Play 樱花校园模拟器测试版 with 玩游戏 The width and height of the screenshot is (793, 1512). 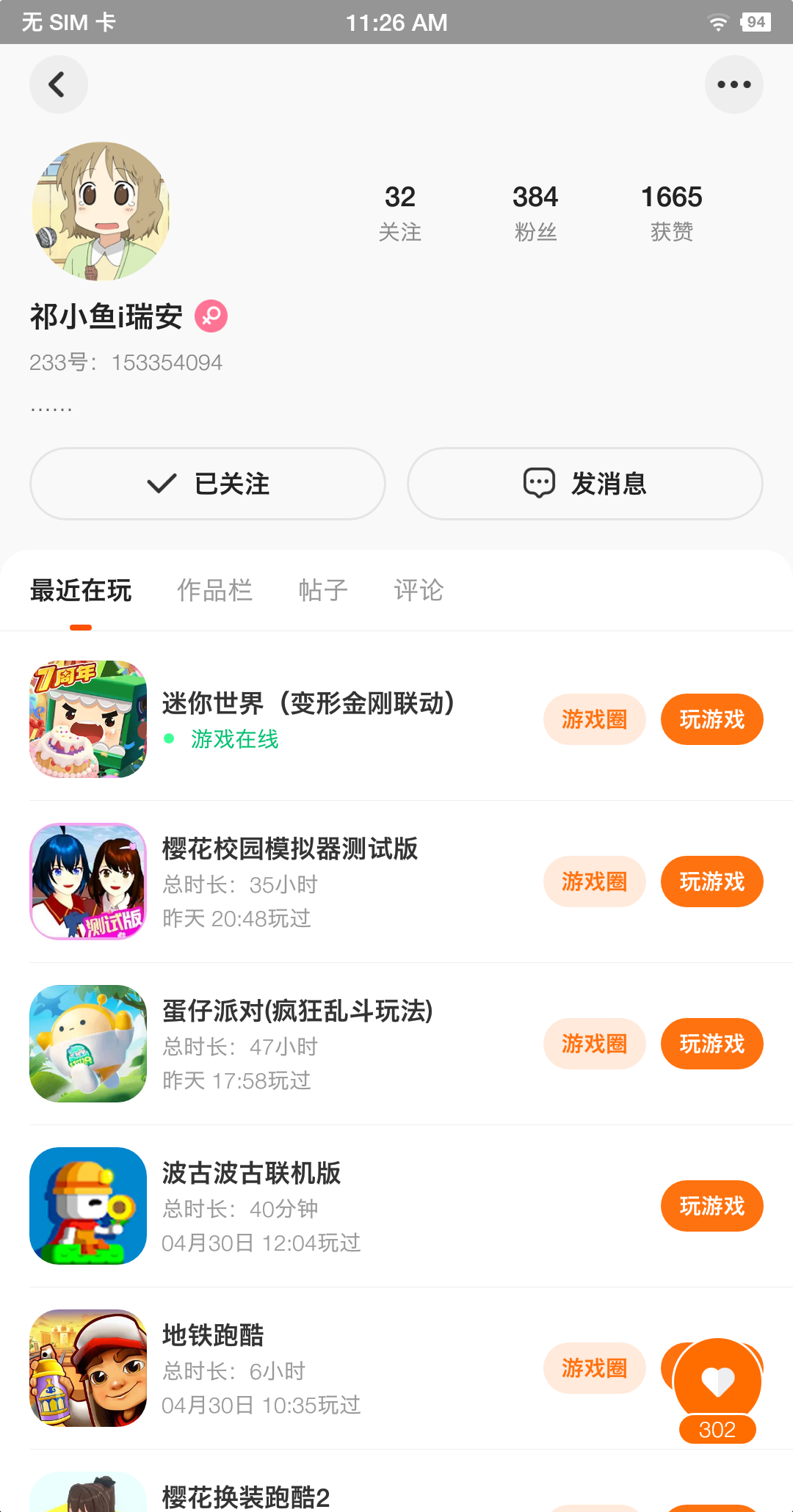pos(712,882)
